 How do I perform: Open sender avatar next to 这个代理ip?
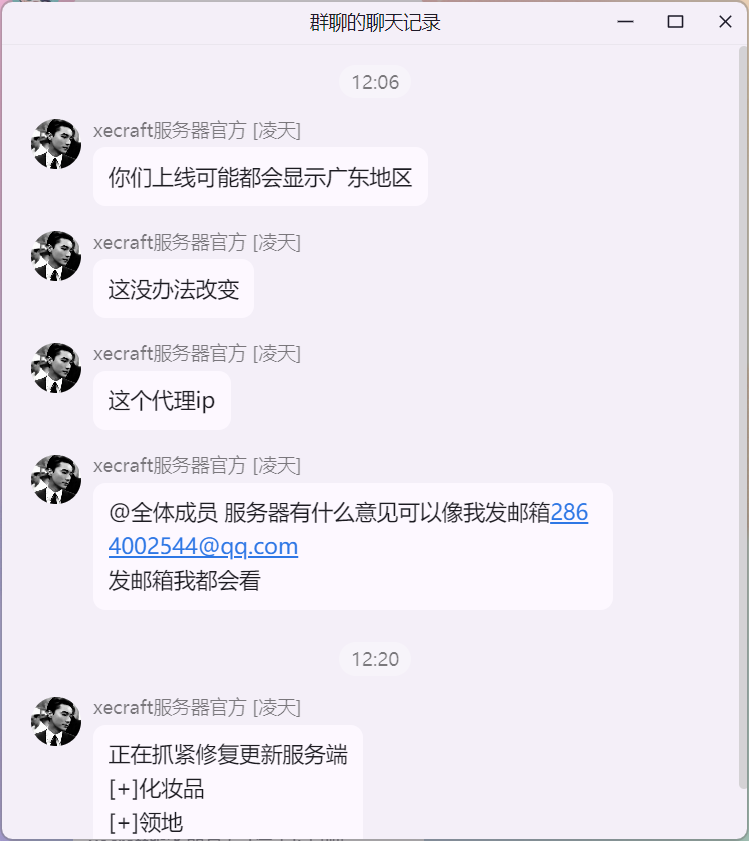56,368
